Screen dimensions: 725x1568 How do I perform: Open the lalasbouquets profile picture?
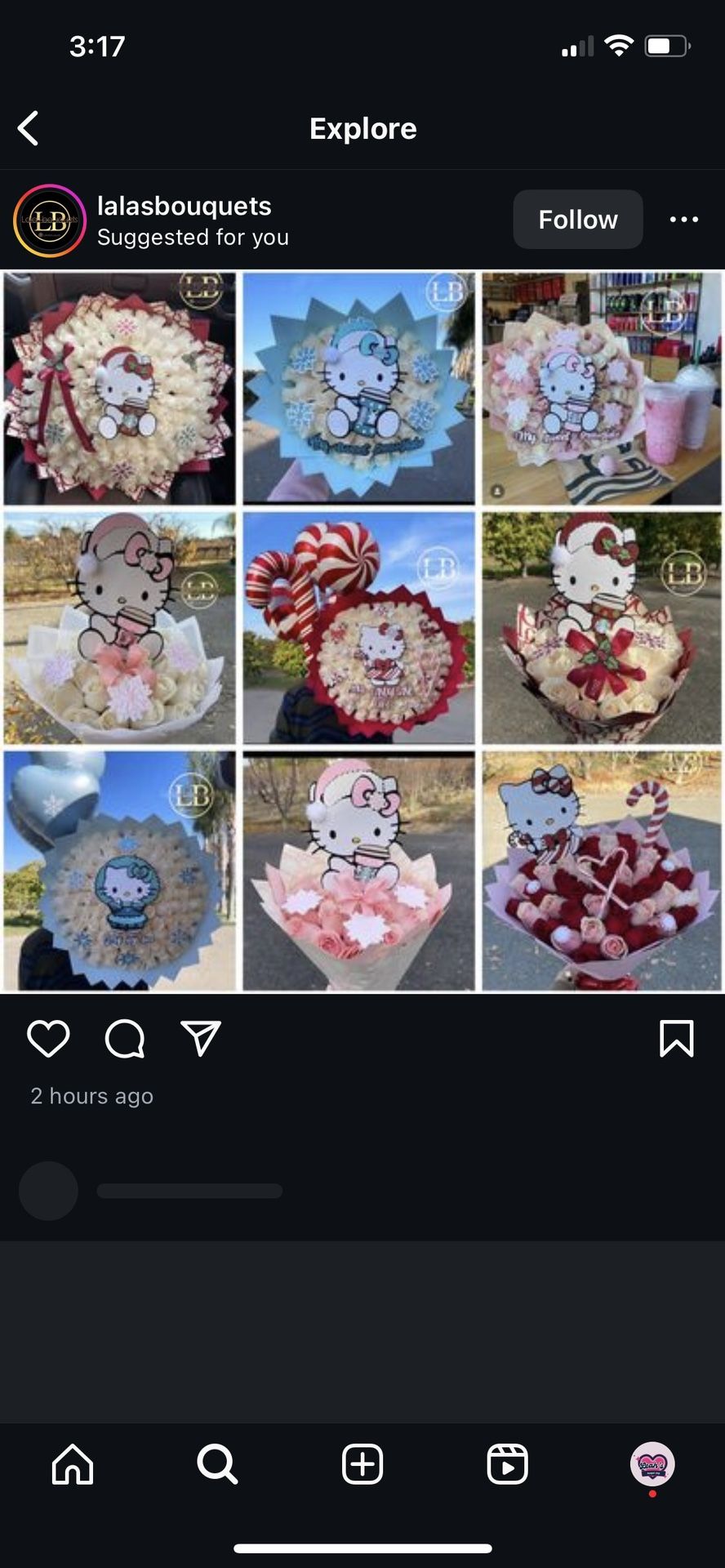pyautogui.click(x=49, y=220)
